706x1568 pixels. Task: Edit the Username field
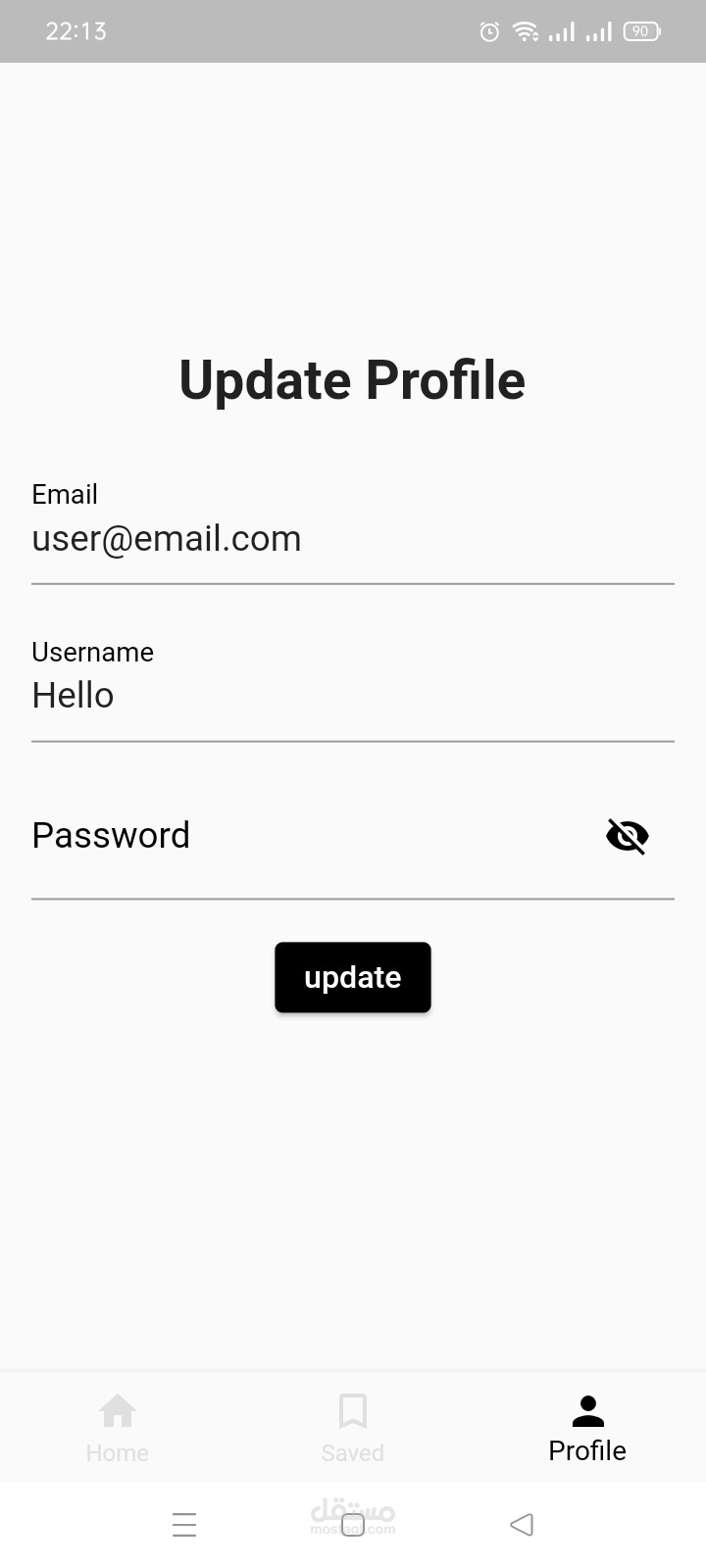pyautogui.click(x=353, y=687)
